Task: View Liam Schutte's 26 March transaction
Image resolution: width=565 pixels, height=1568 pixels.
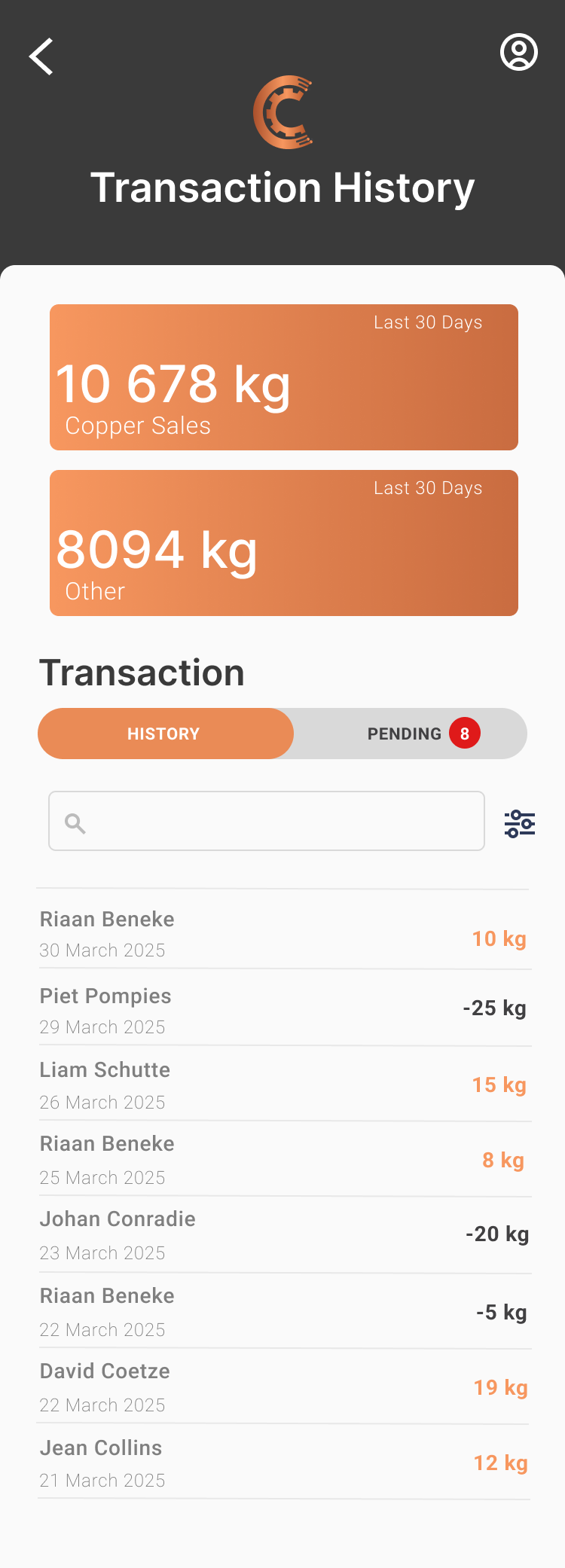Action: pyautogui.click(x=283, y=1084)
